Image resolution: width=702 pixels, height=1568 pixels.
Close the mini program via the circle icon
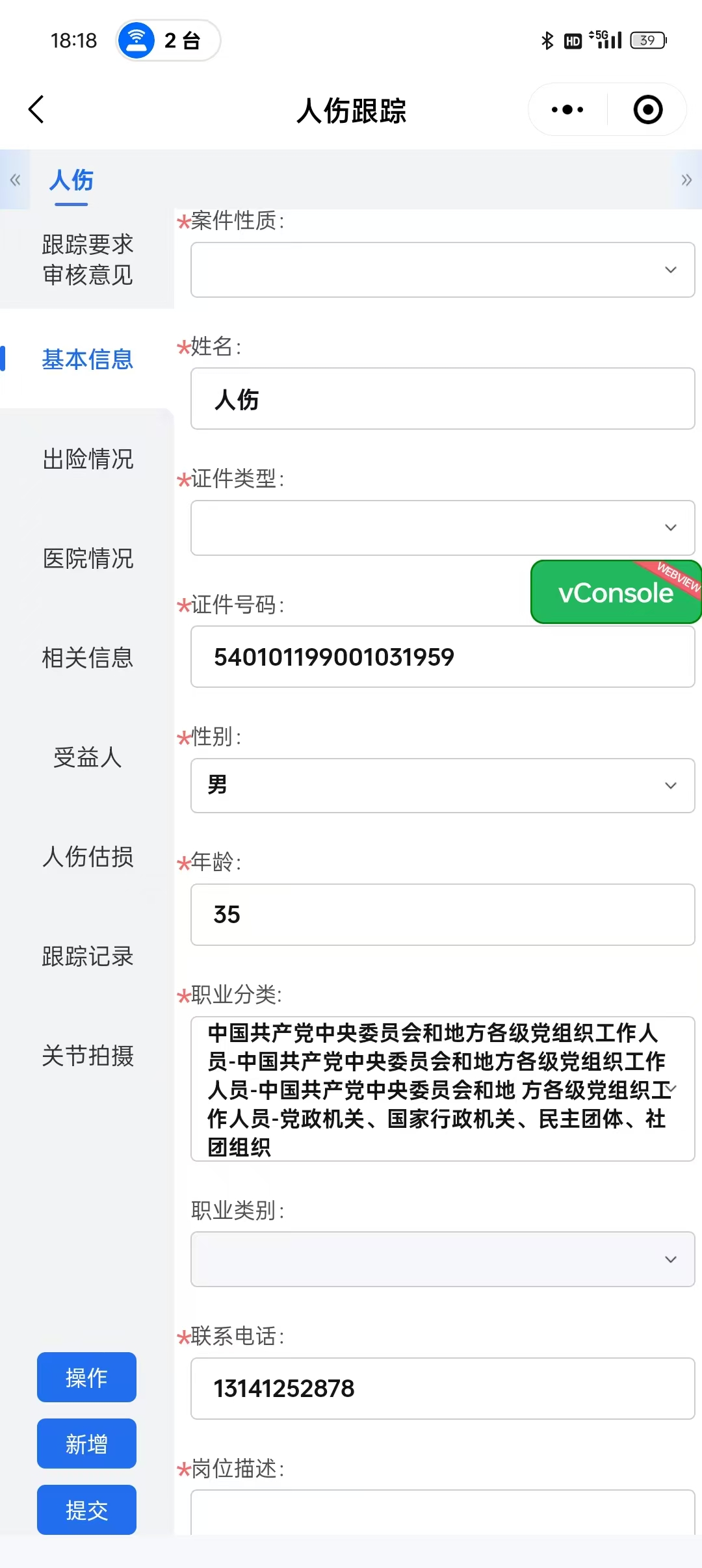pos(647,109)
